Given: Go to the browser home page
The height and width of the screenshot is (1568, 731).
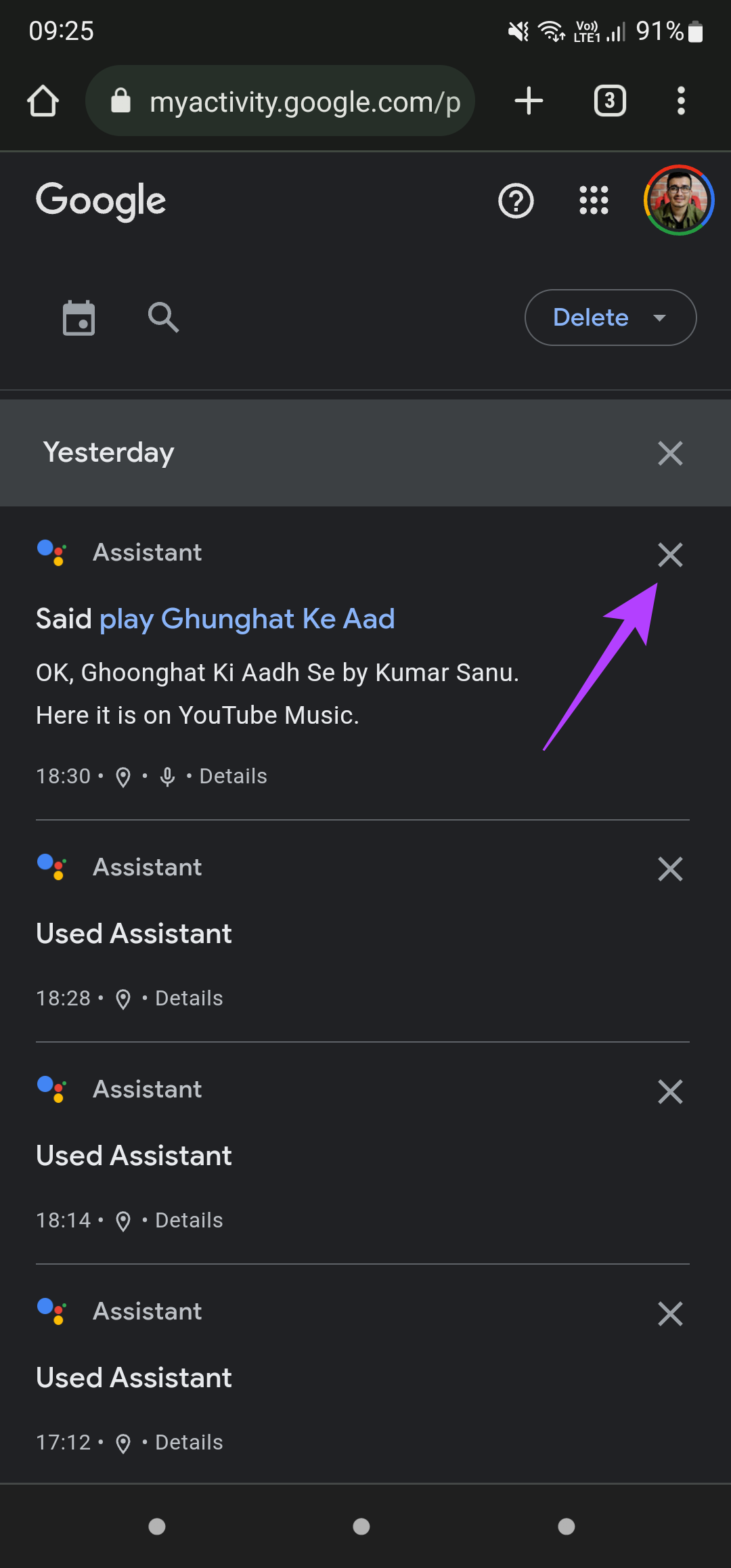Looking at the screenshot, I should tap(43, 102).
